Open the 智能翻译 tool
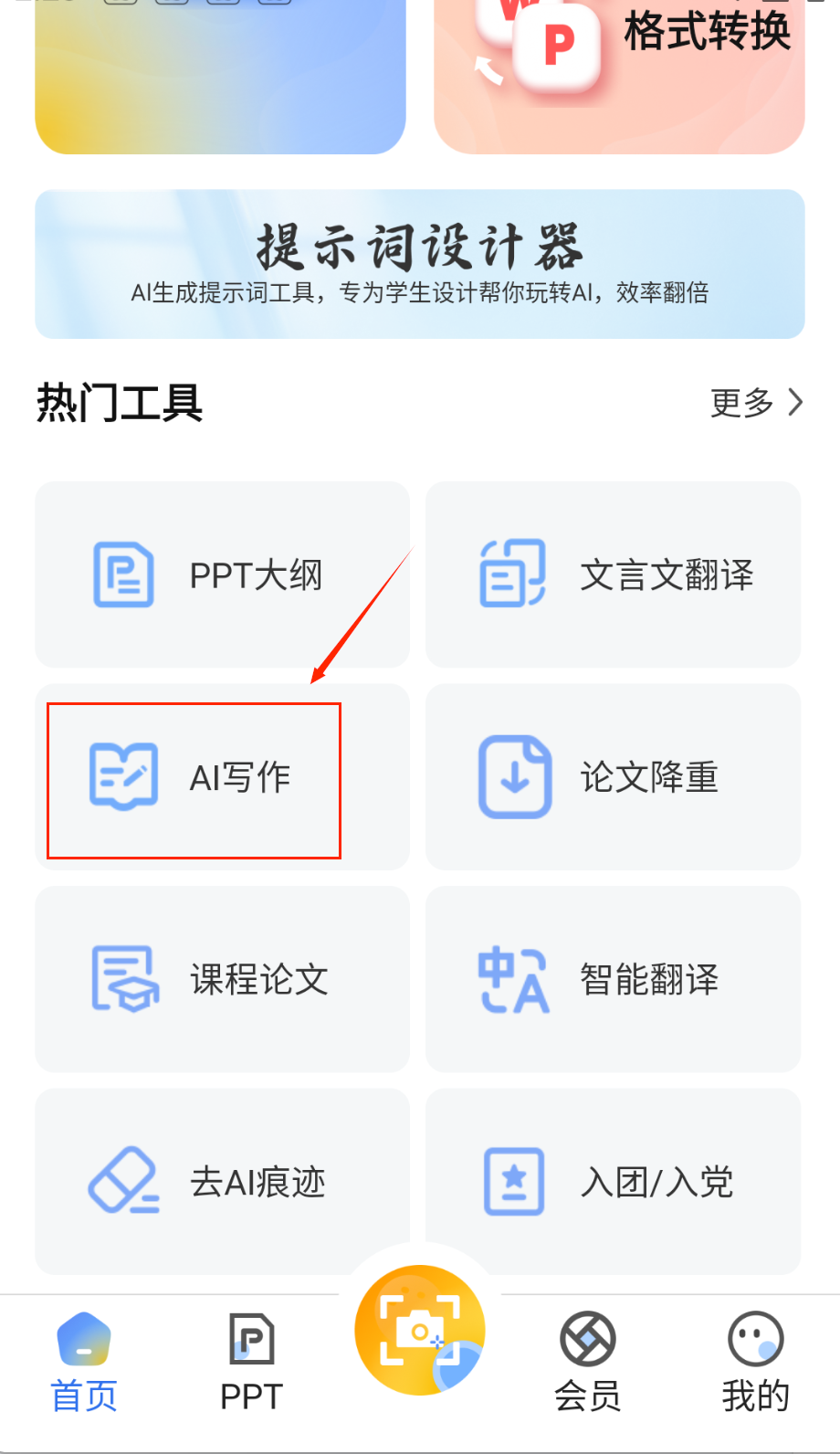Viewport: 840px width, 1454px height. [613, 979]
